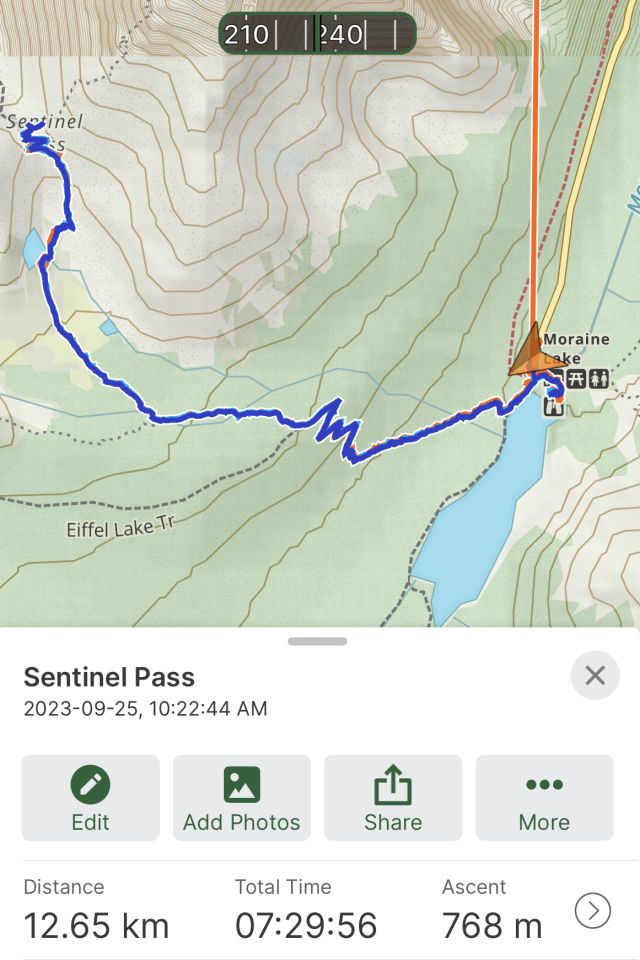Add photos to this track
The image size is (640, 960).
pyautogui.click(x=241, y=798)
